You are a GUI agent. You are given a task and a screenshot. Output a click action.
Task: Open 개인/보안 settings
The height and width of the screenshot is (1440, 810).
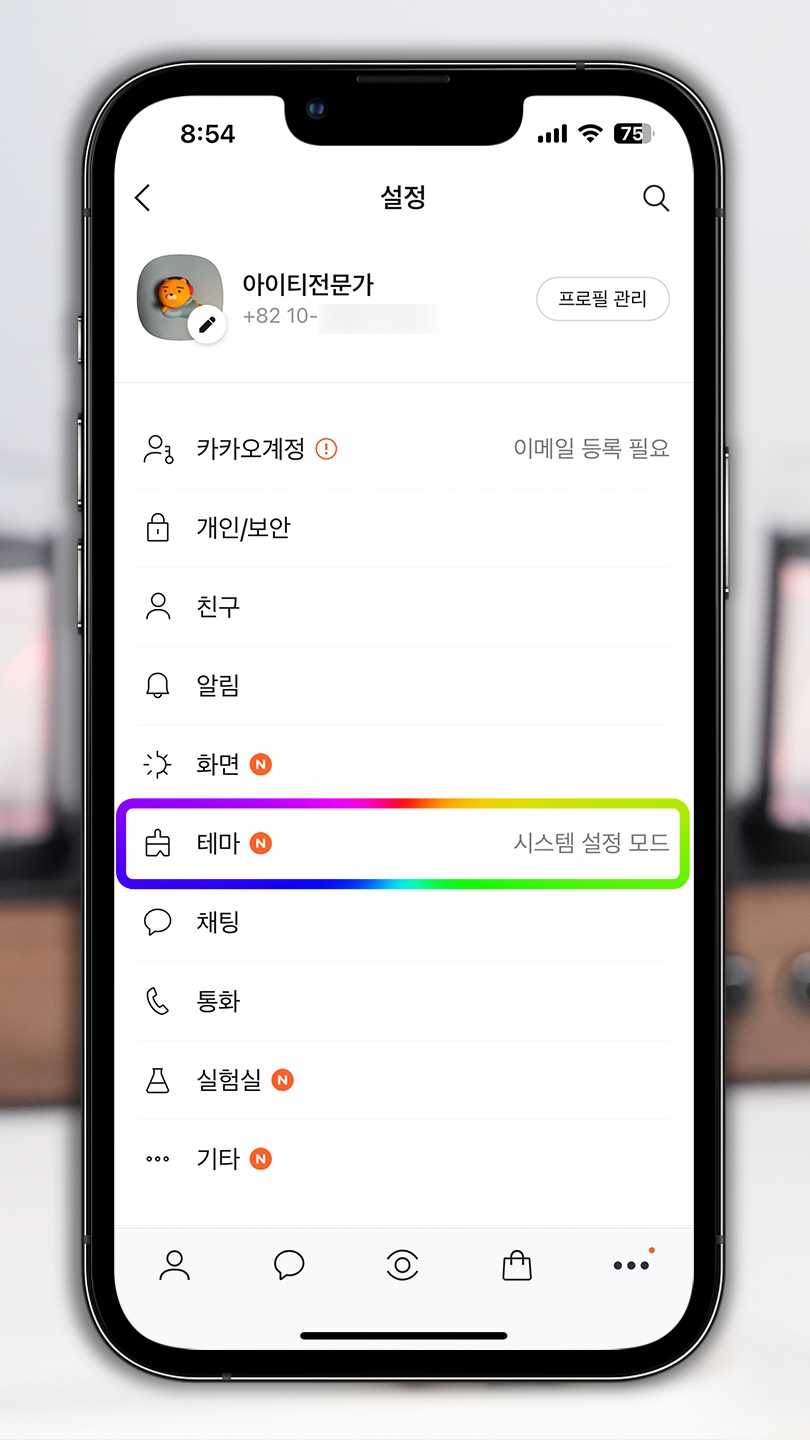coord(404,528)
